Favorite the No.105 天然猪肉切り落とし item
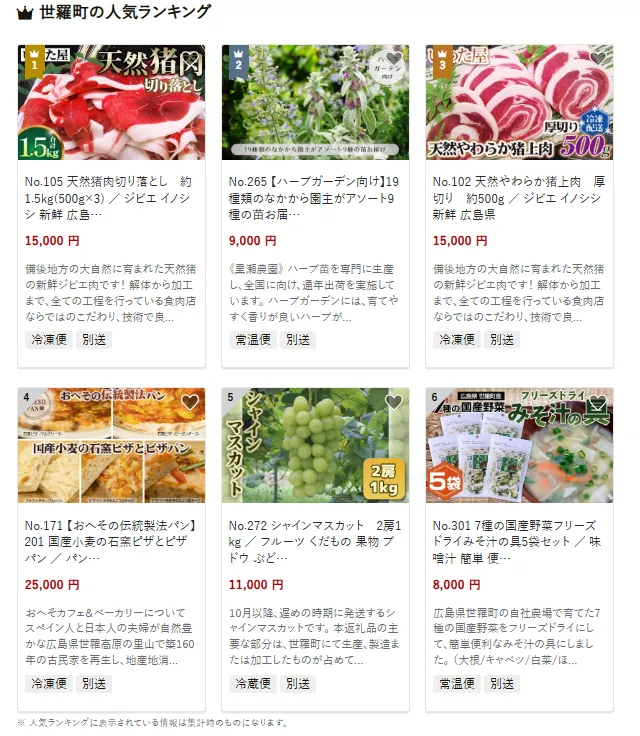640x736 pixels. click(x=190, y=59)
